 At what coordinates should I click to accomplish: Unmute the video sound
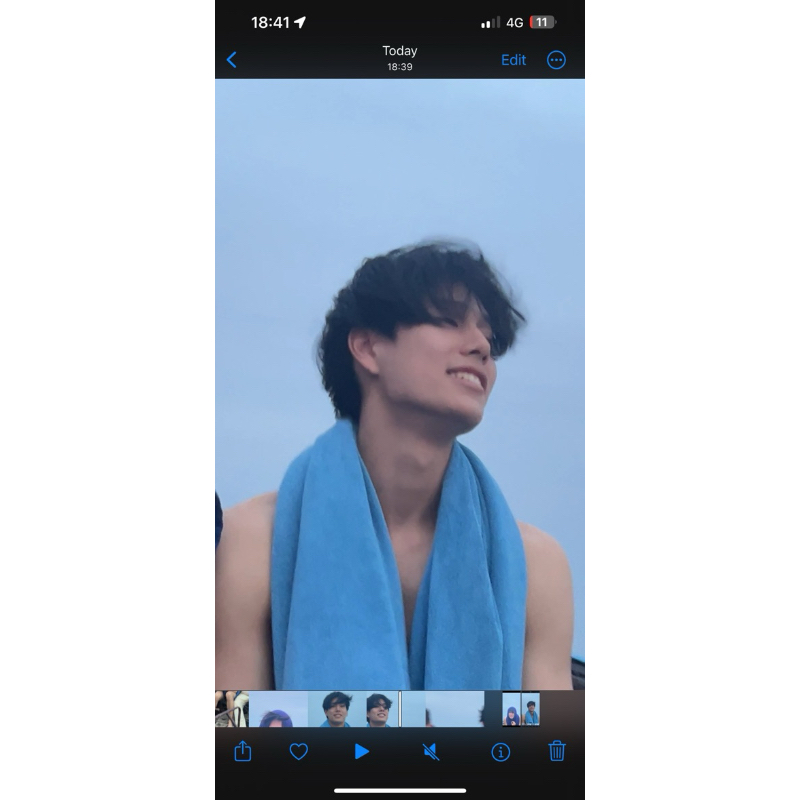431,751
